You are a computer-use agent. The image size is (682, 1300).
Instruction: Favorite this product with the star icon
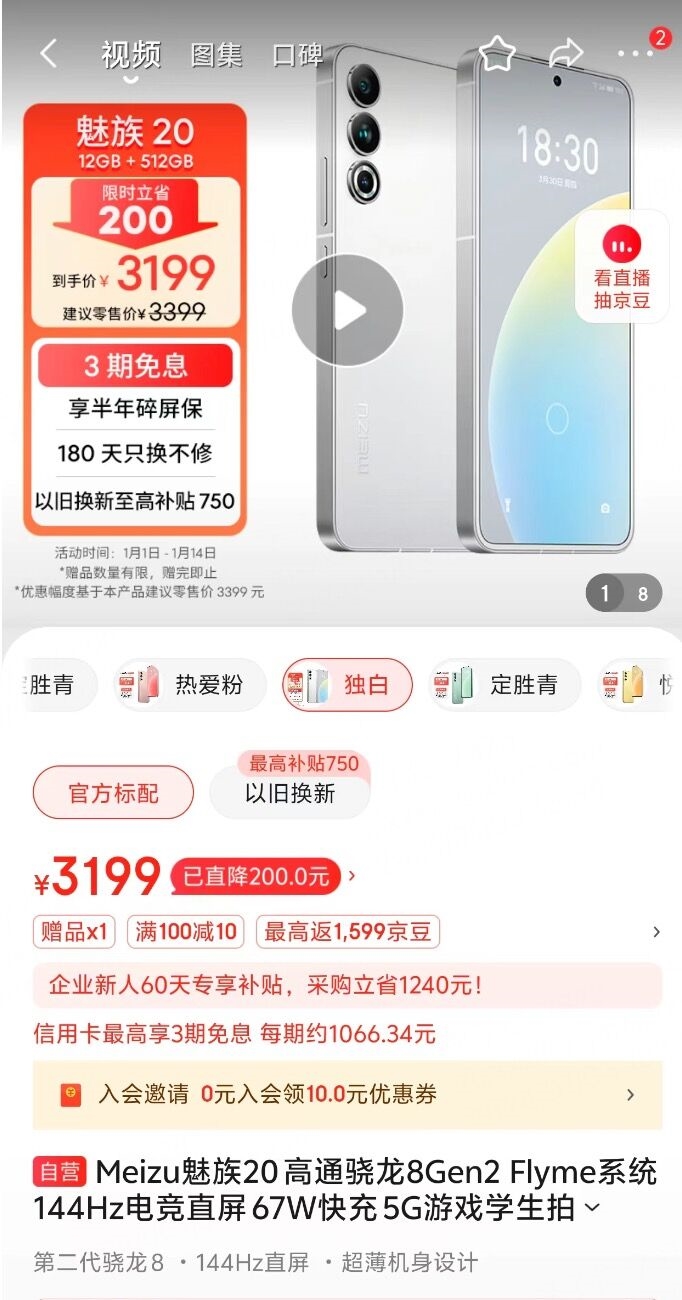496,54
